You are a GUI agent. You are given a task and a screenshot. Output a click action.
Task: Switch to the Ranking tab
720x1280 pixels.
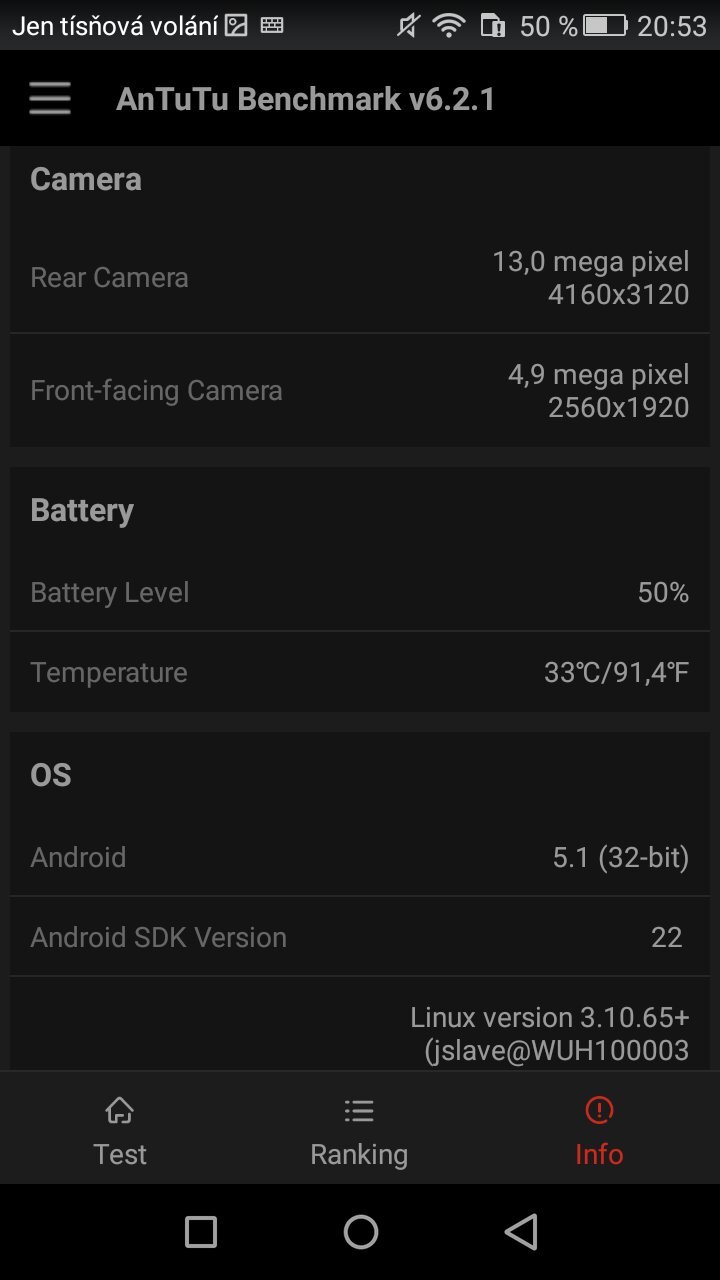[x=358, y=1130]
